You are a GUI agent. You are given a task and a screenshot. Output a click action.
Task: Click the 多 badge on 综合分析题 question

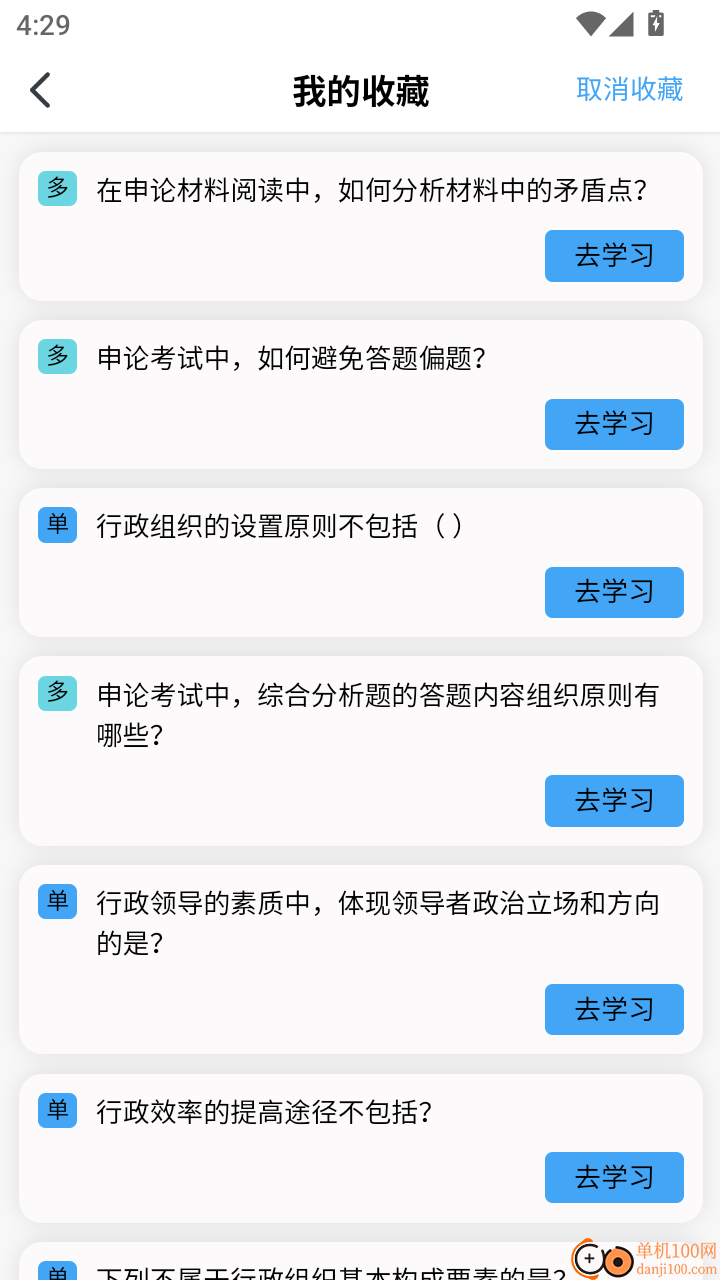click(57, 692)
